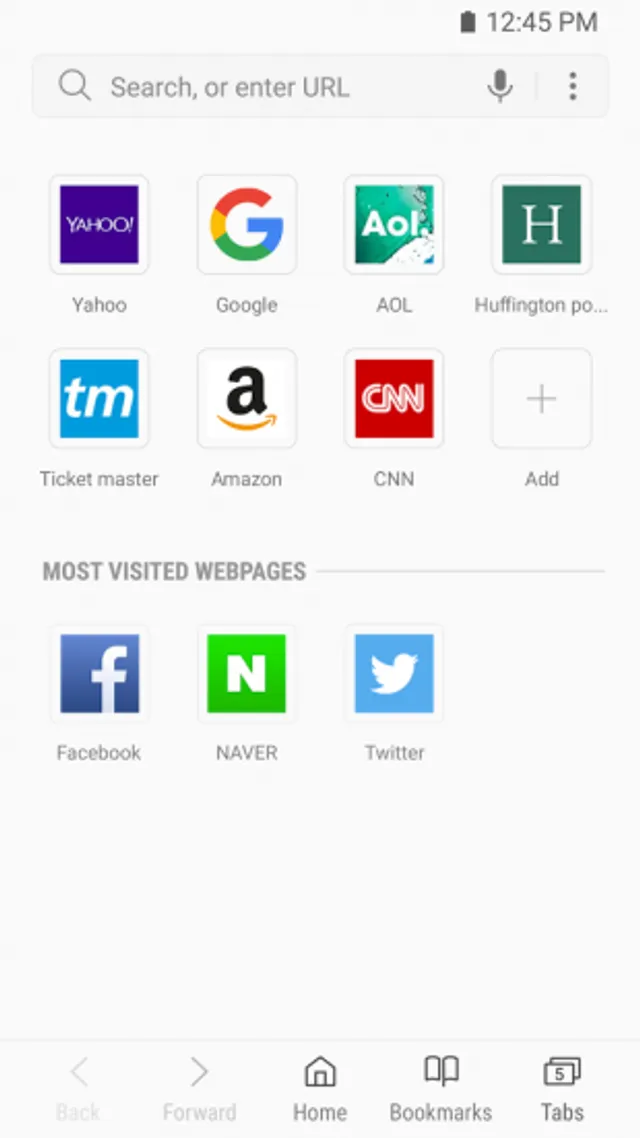Add a new quick access shortcut
The image size is (640, 1138).
(x=541, y=399)
